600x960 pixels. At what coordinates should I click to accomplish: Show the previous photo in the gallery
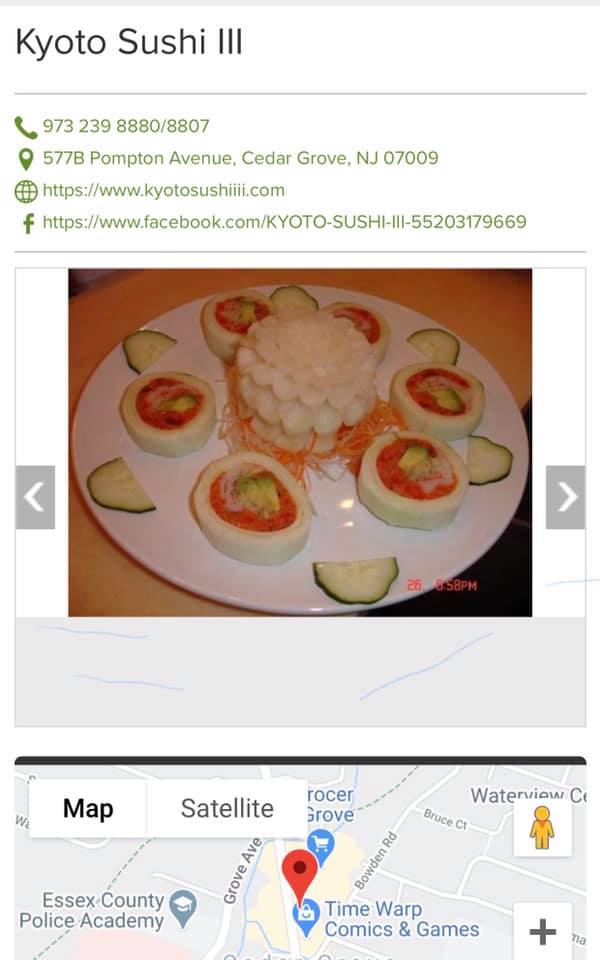click(35, 497)
